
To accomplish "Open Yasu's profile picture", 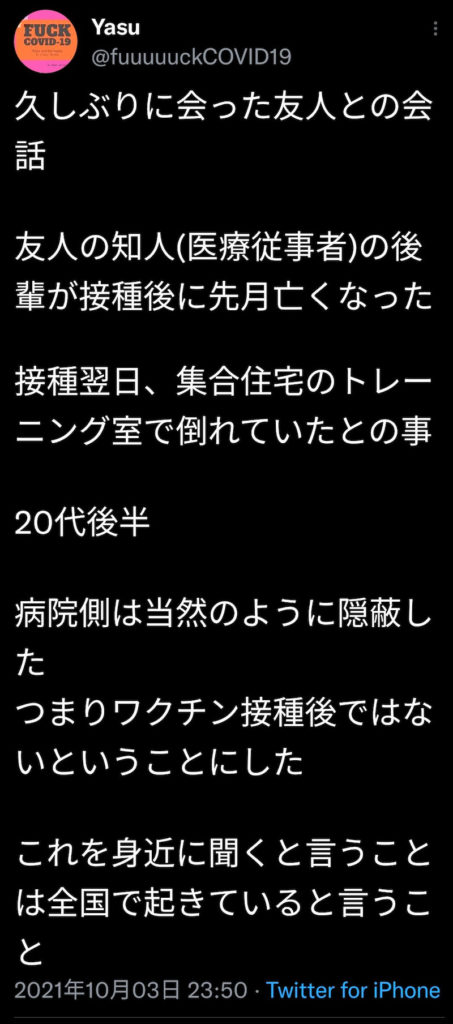I will coord(46,42).
